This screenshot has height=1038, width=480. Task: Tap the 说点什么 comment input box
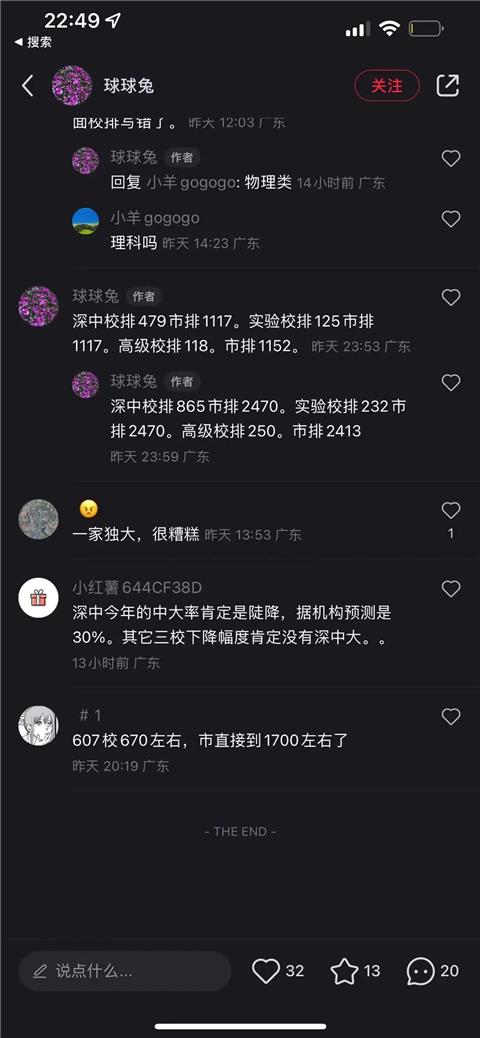click(x=124, y=971)
